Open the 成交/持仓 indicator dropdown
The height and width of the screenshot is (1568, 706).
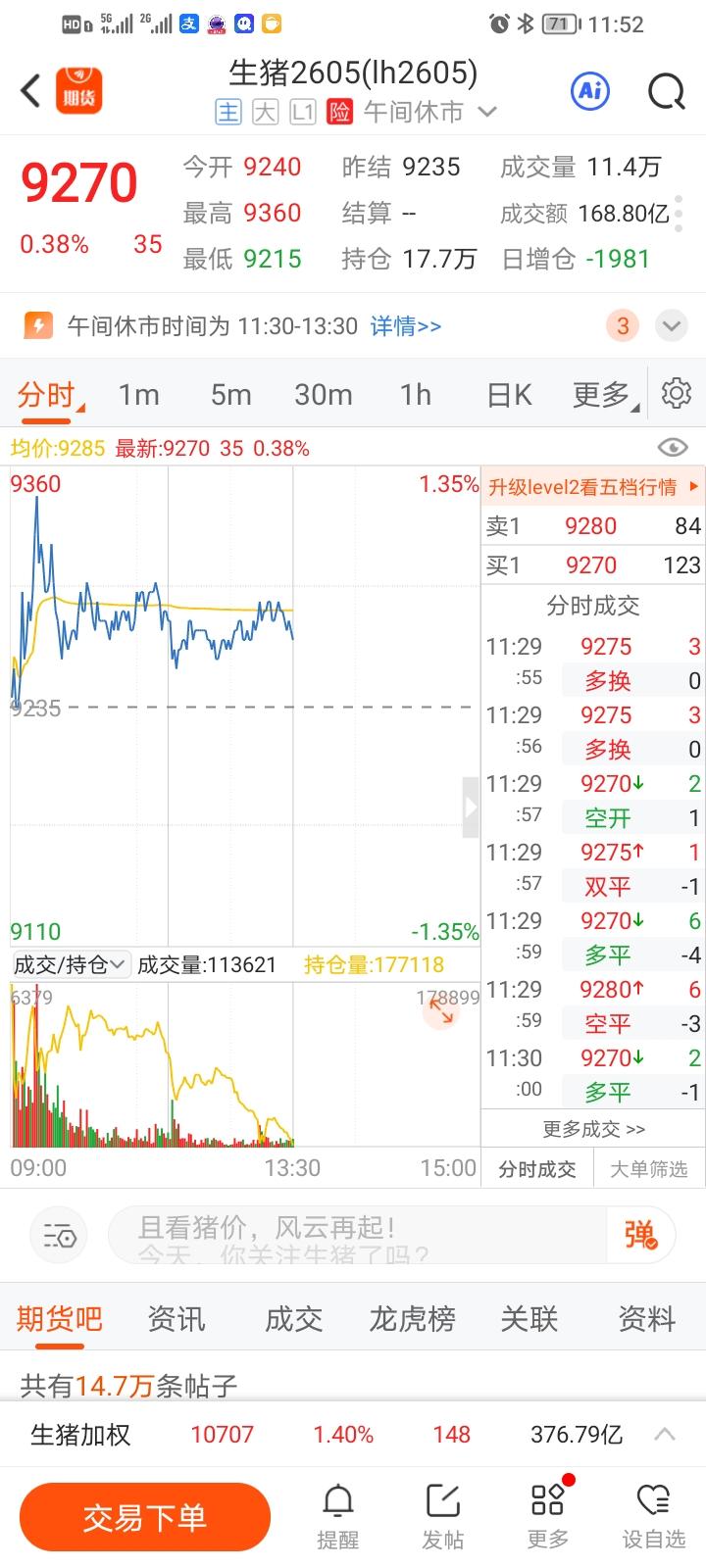tap(70, 964)
